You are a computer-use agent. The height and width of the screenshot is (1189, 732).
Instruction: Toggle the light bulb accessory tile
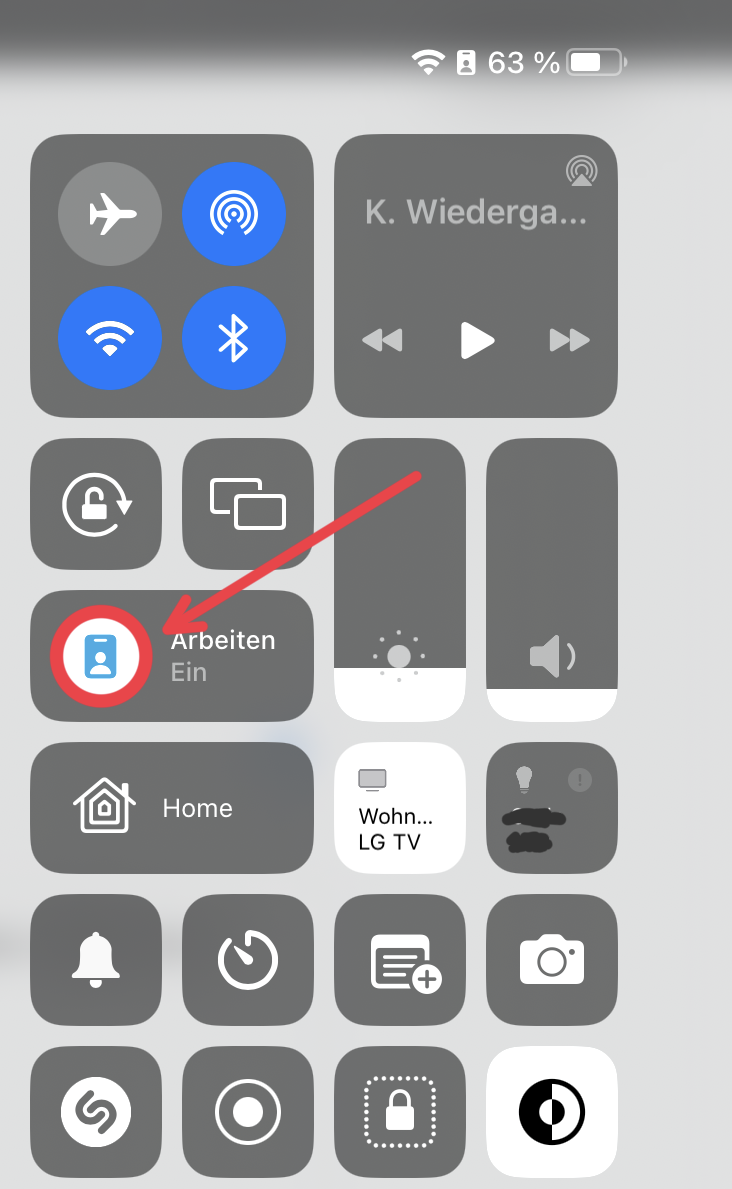[x=551, y=808]
